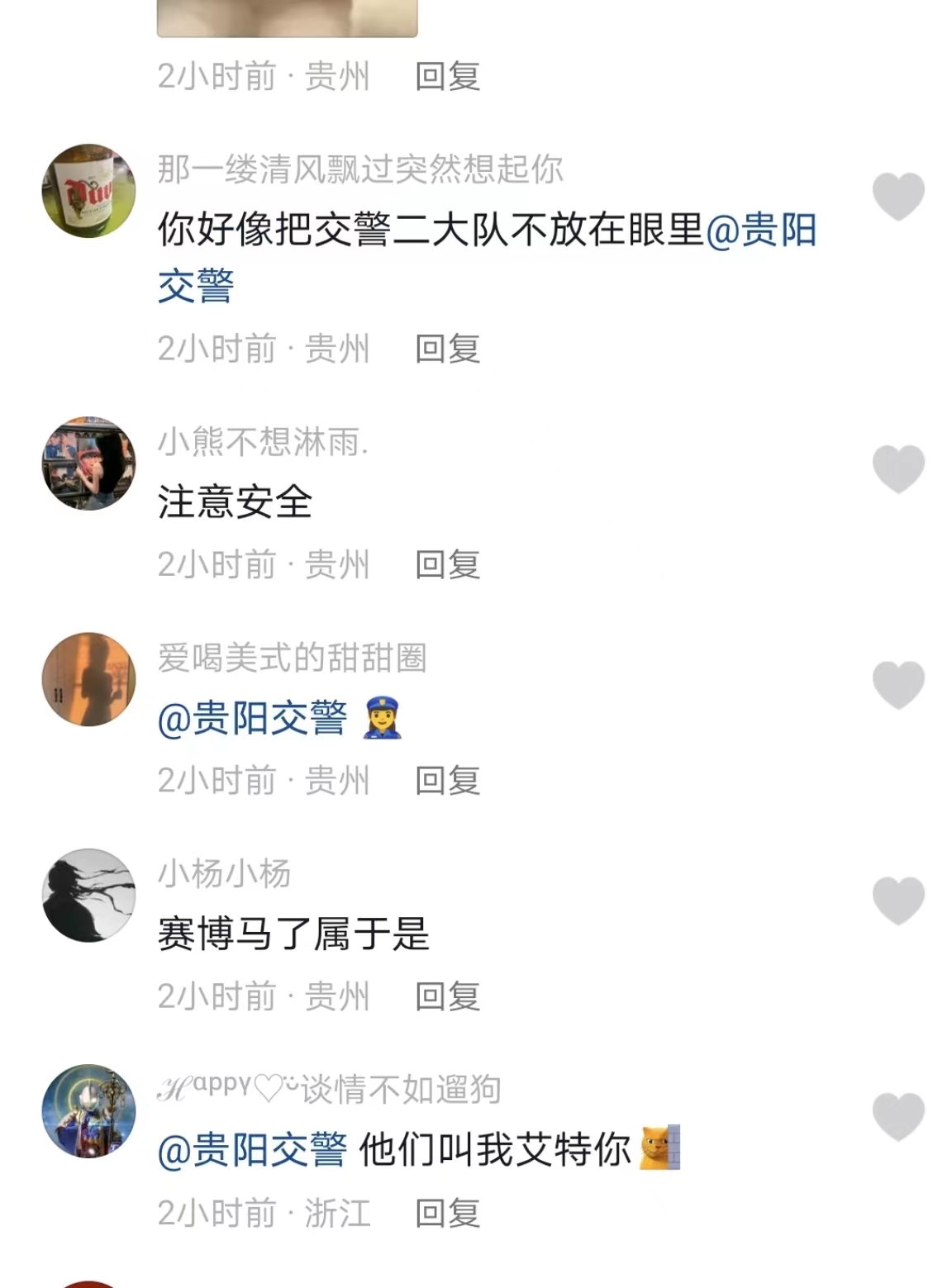952x1288 pixels.
Task: Open @贵阳交警 mention in 他们叫我艾特你 comment
Action: pos(252,1149)
